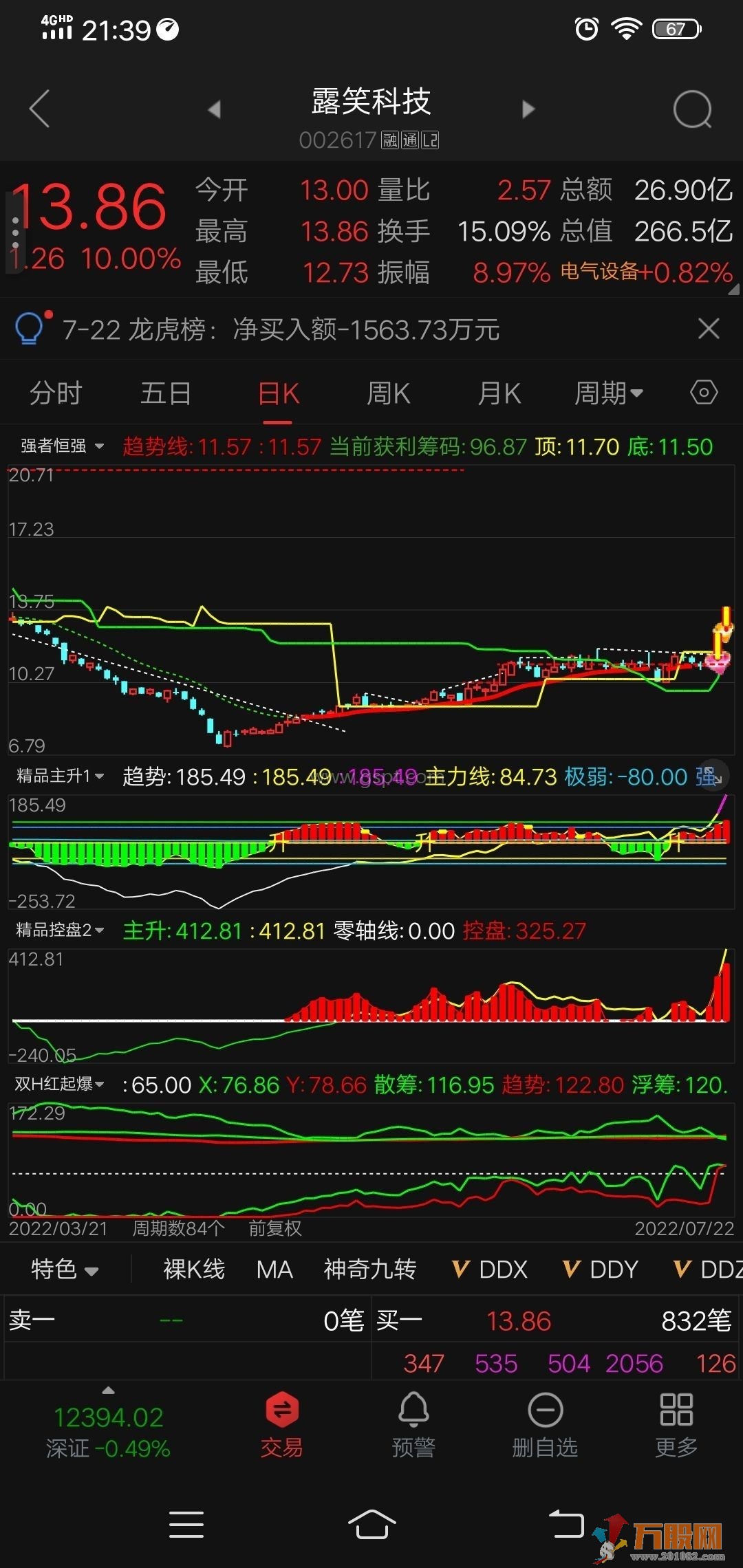The width and height of the screenshot is (743, 1568).
Task: Expand the 强者恒强 indicator selector
Action: [x=62, y=446]
